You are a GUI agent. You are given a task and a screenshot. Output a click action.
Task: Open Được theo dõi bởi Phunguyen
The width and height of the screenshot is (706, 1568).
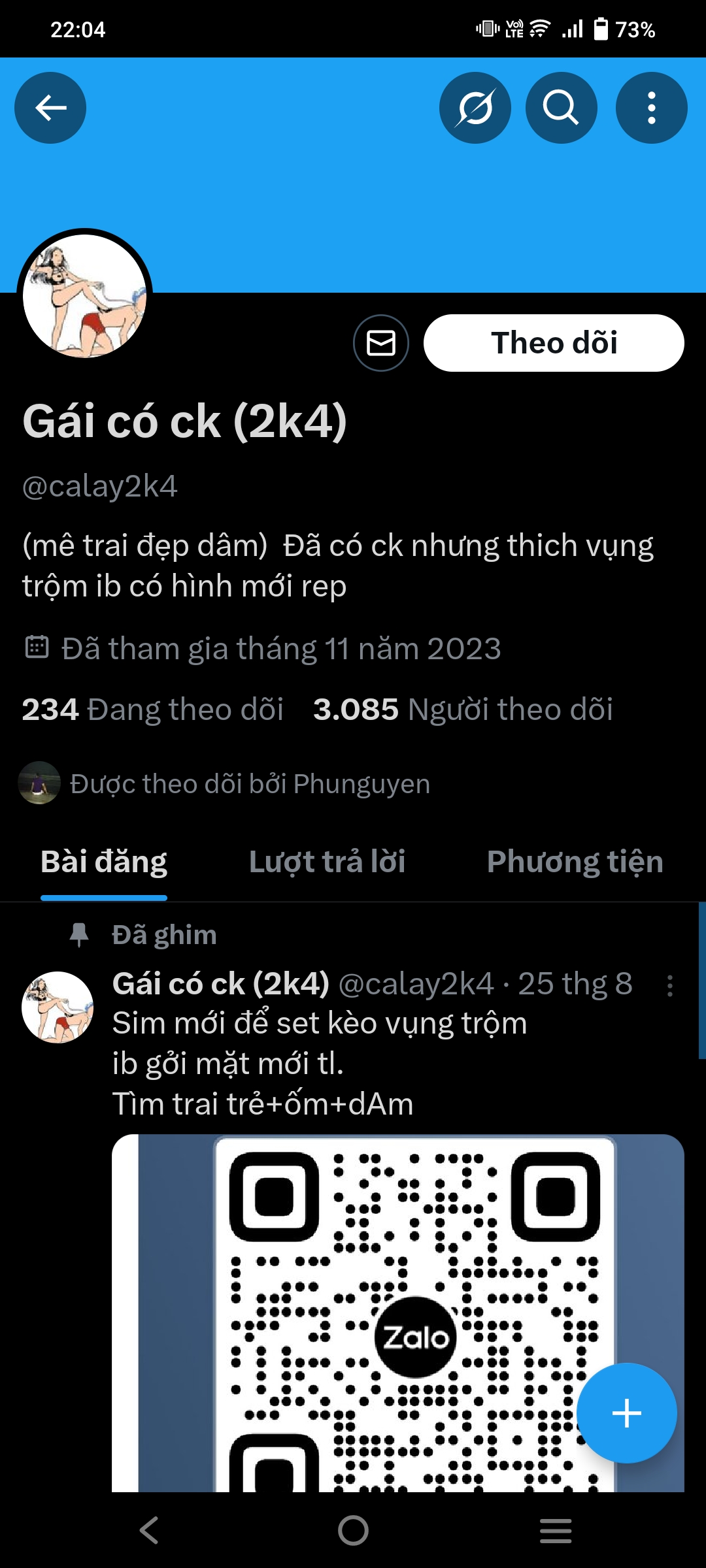click(x=248, y=783)
